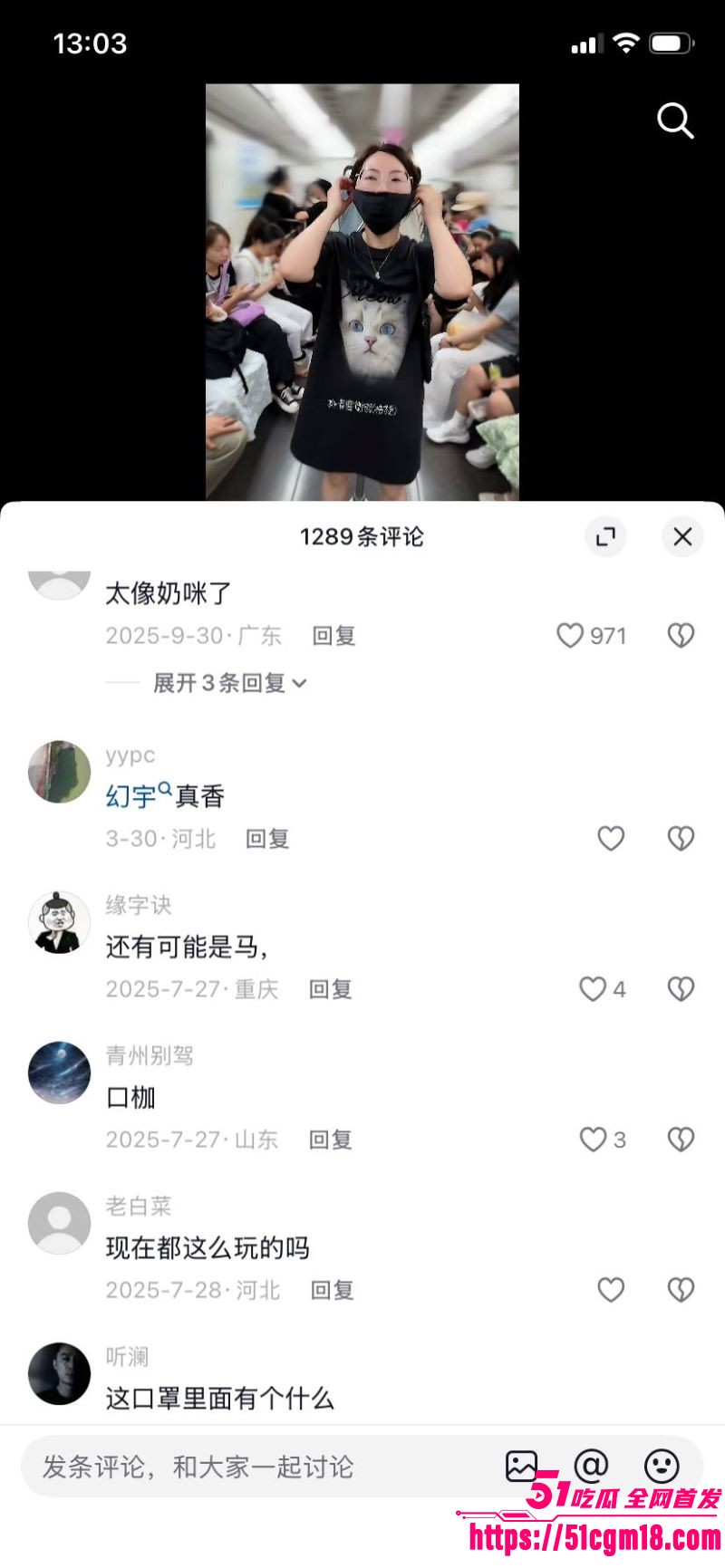The height and width of the screenshot is (1568, 725).
Task: Tap username 听澜
Action: pos(127,1356)
